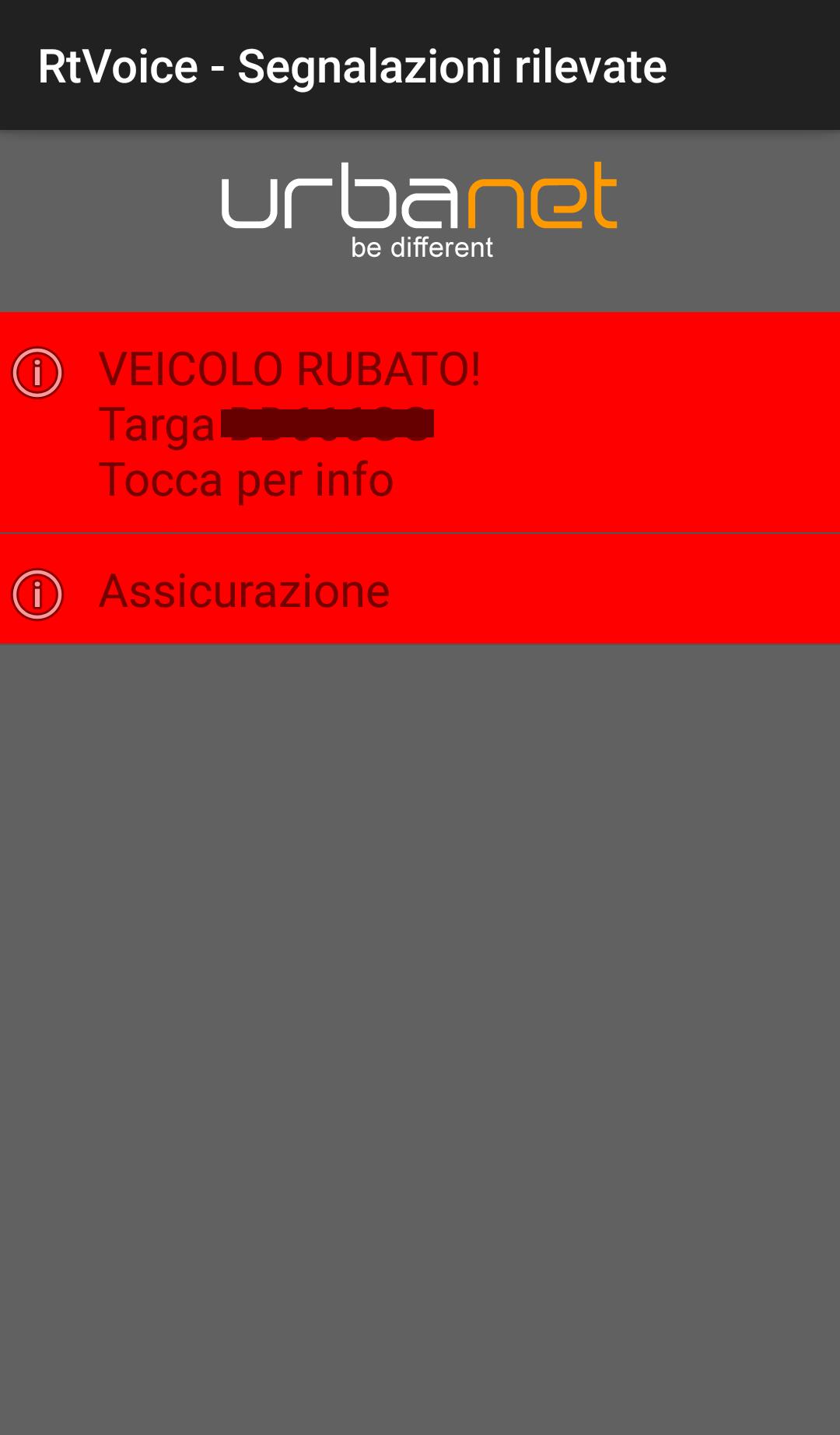Image resolution: width=840 pixels, height=1435 pixels.
Task: Open the Assicurazione alert
Action: pyautogui.click(x=420, y=590)
